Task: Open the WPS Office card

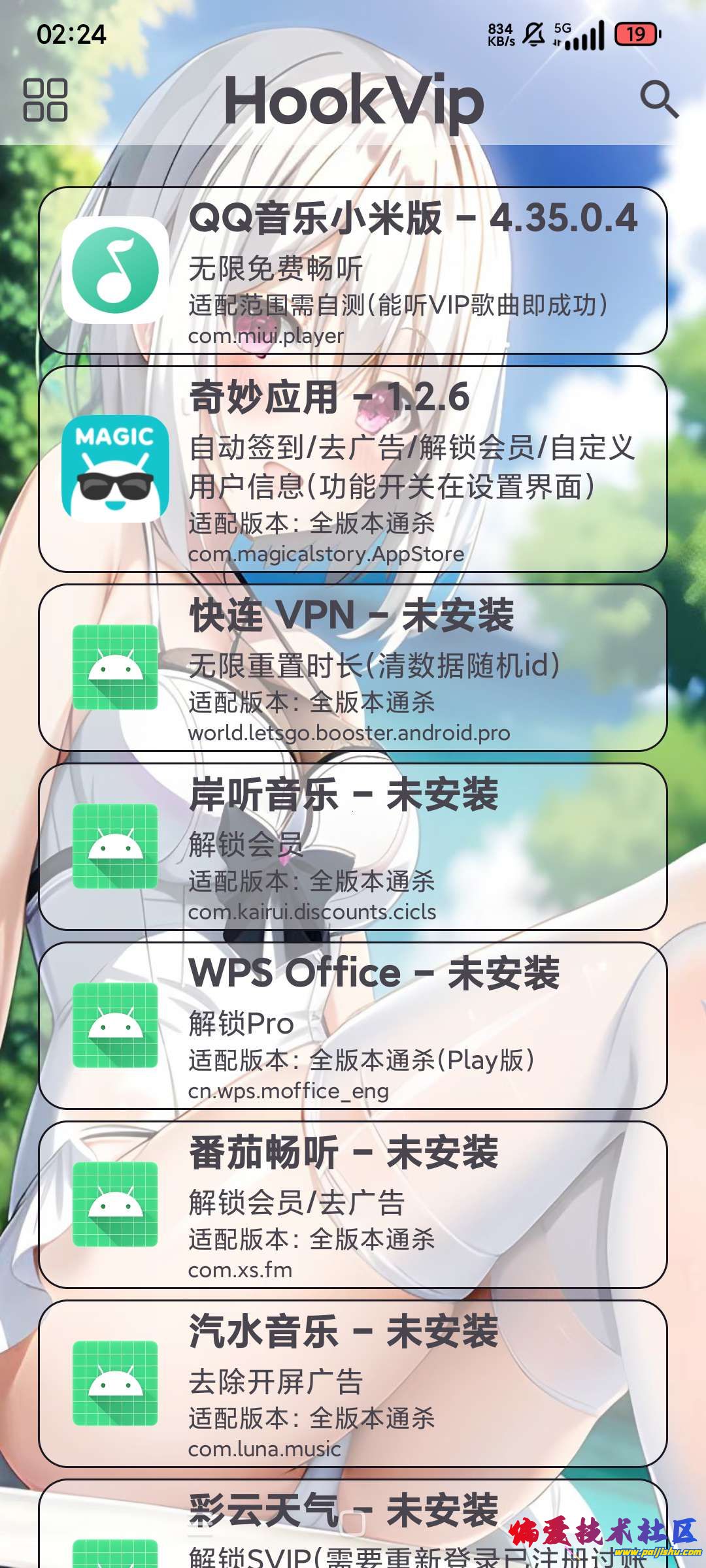Action: coord(353,1026)
